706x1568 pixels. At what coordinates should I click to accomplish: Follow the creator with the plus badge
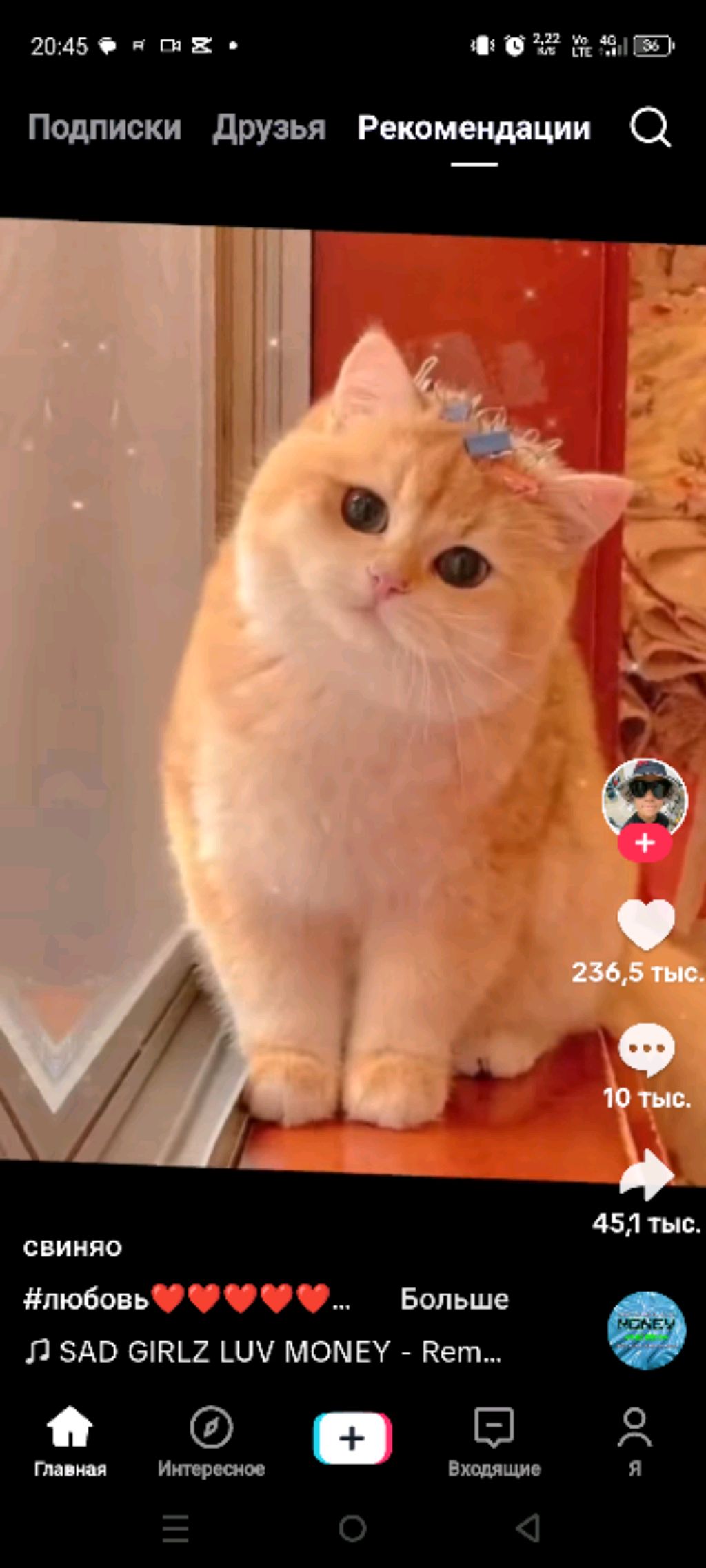pyautogui.click(x=645, y=843)
